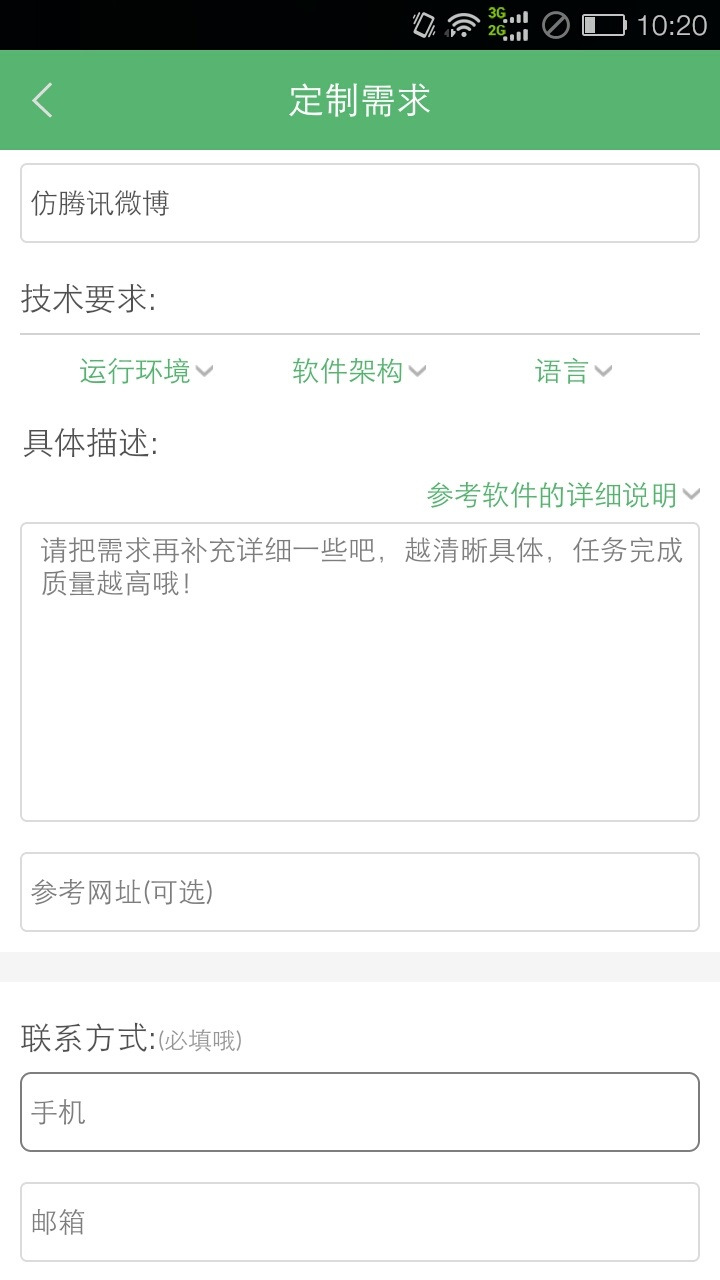Image resolution: width=720 pixels, height=1280 pixels.
Task: Open the 运行环境 dropdown
Action: pyautogui.click(x=146, y=372)
